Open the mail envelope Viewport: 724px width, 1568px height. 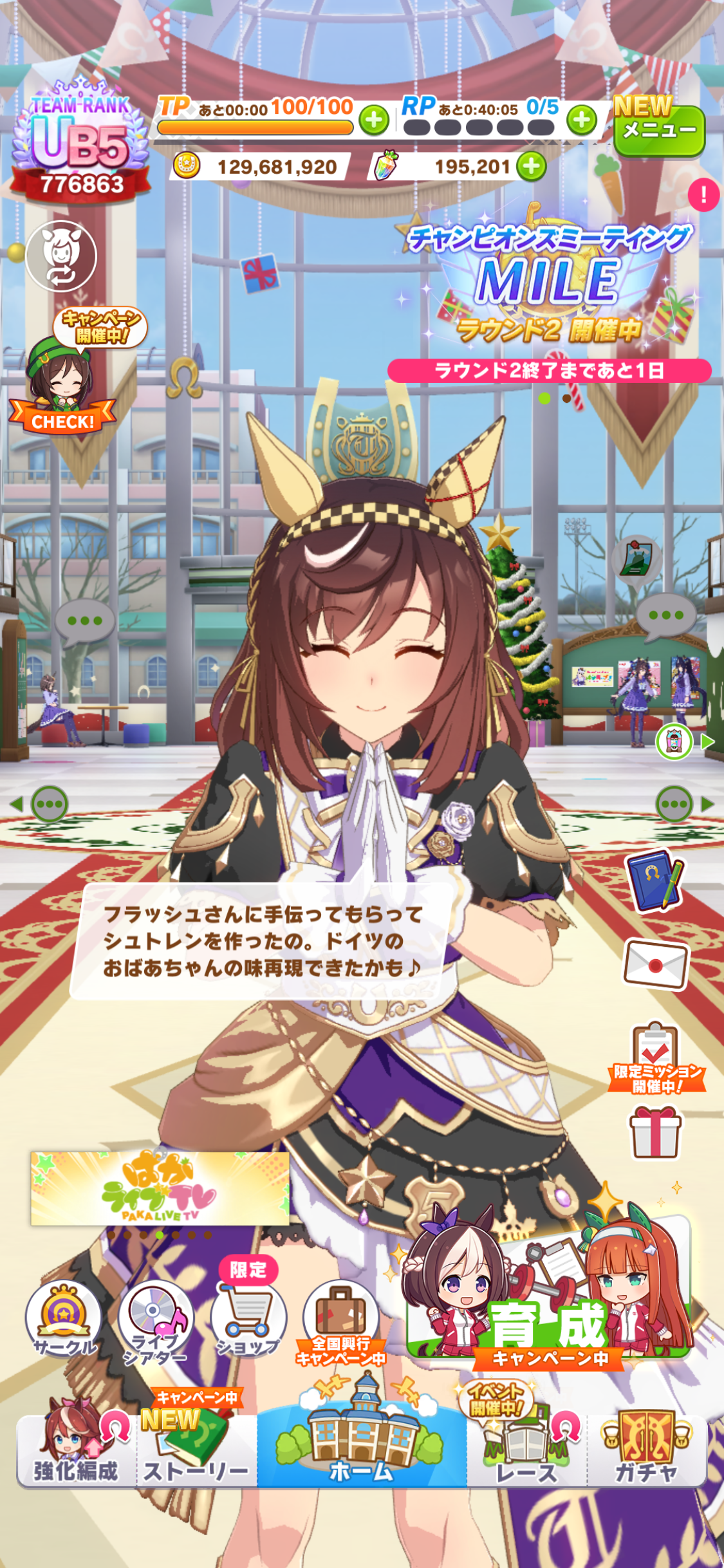click(x=655, y=964)
